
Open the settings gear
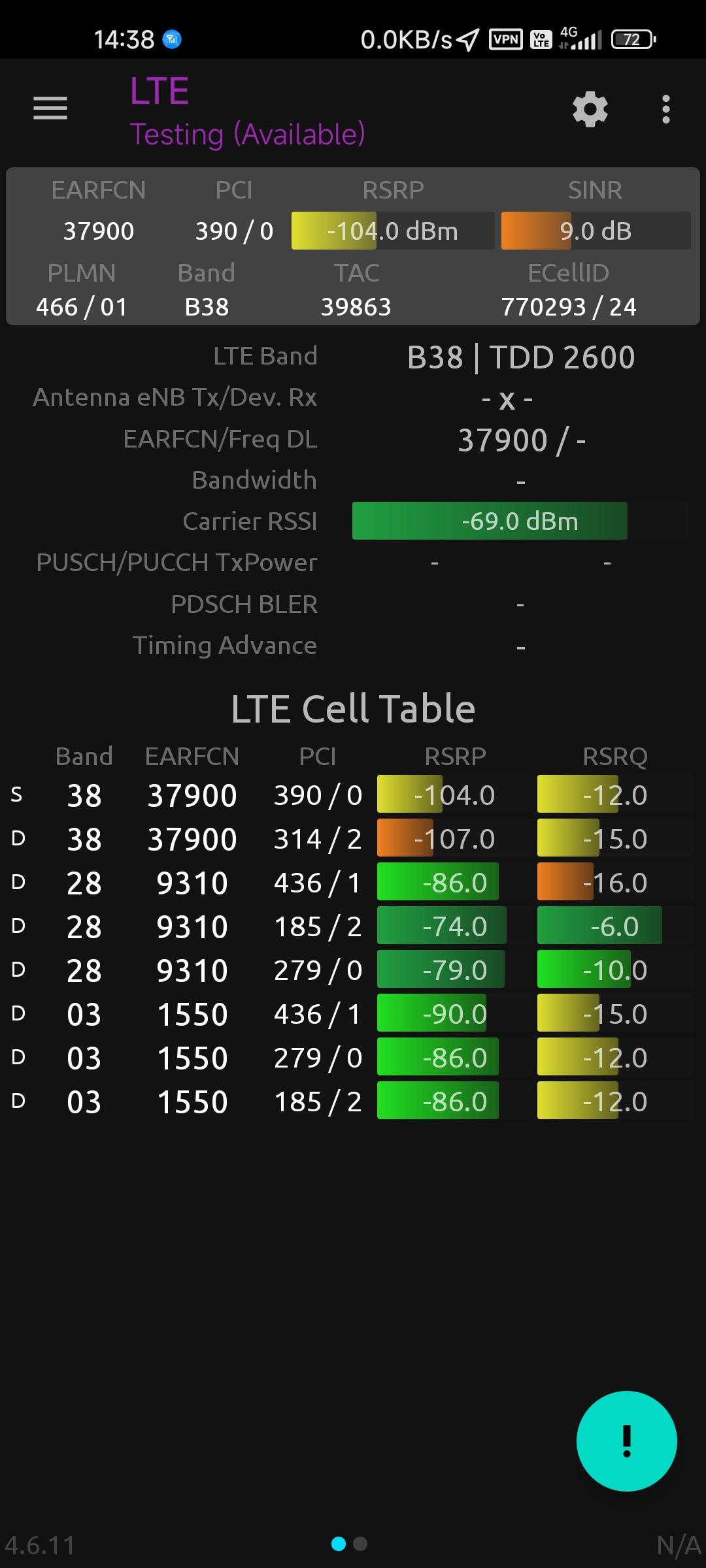click(x=590, y=109)
